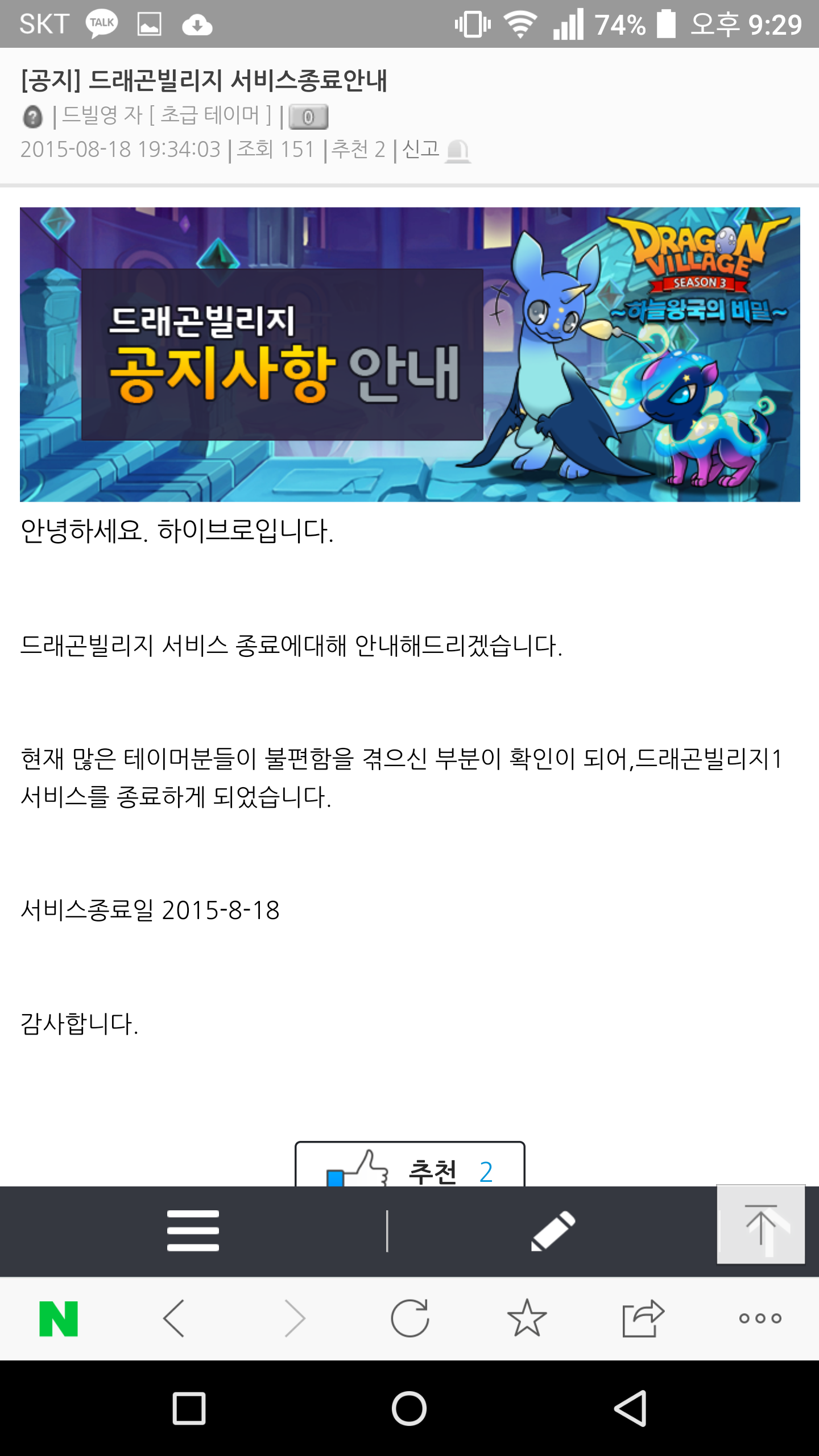
Task: Open the hamburger menu in the dark toolbar
Action: point(193,1231)
